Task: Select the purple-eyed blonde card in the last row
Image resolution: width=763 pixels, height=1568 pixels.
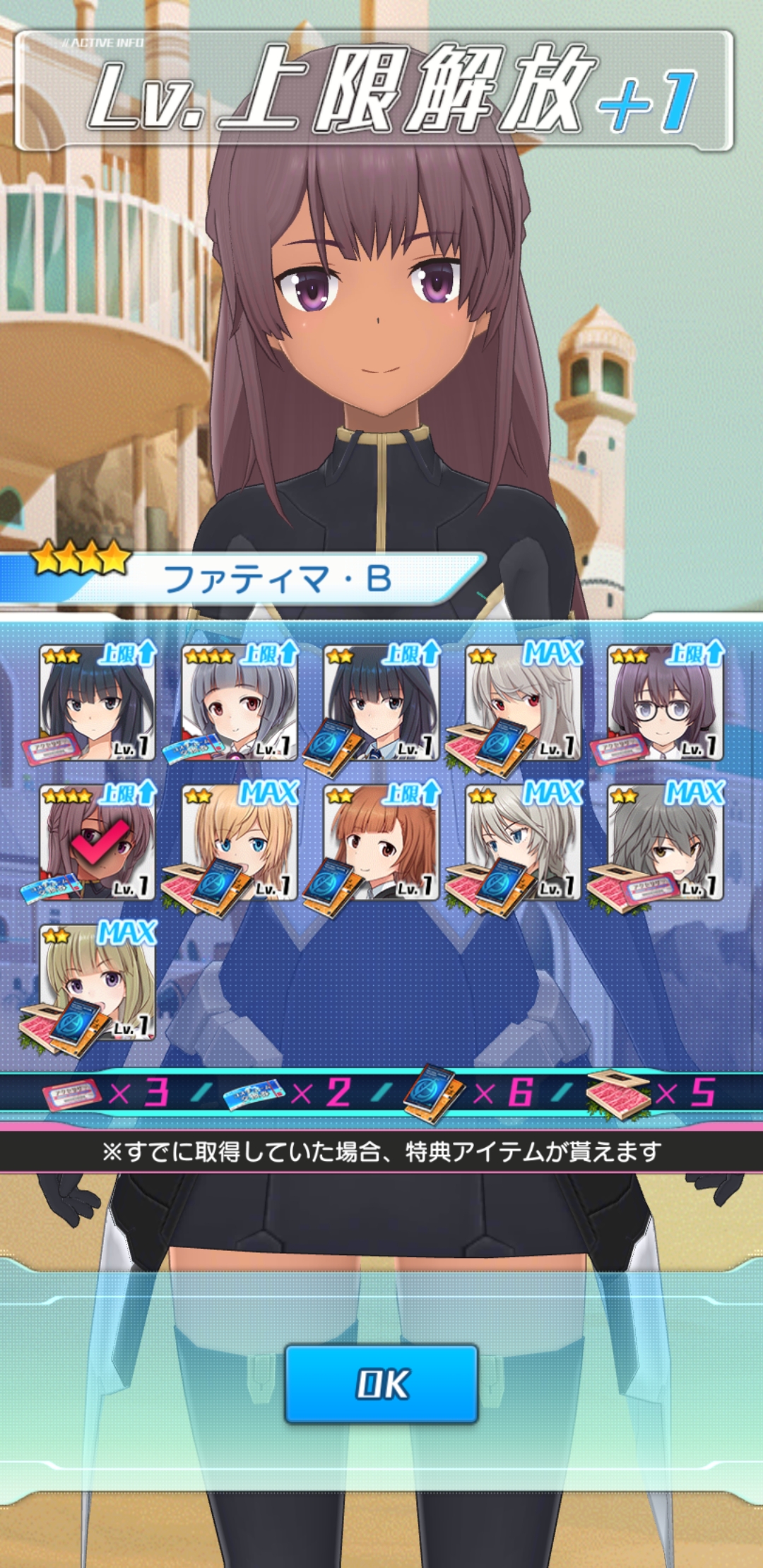Action: click(97, 983)
